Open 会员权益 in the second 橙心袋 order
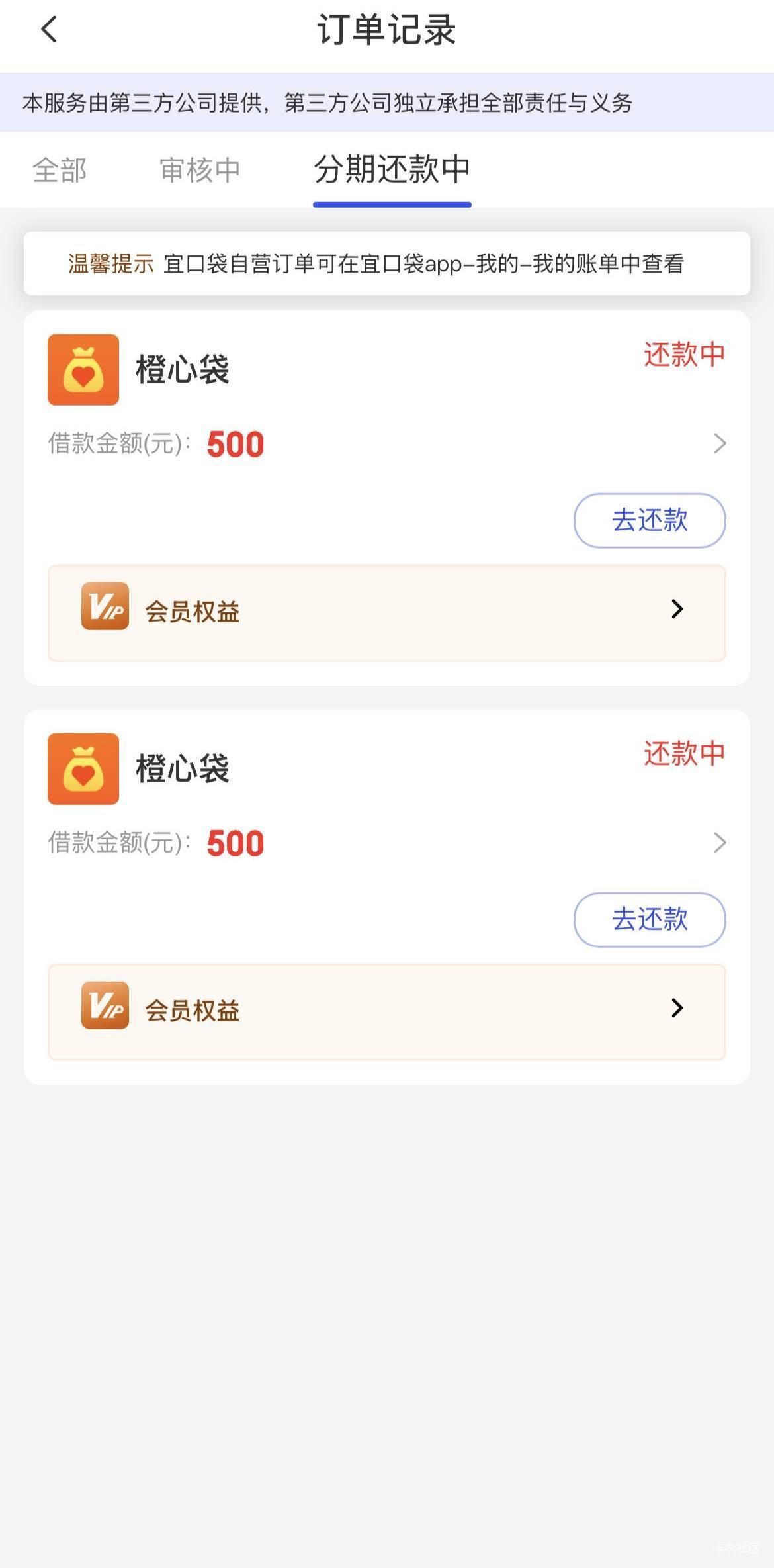774x1568 pixels. [x=386, y=1011]
